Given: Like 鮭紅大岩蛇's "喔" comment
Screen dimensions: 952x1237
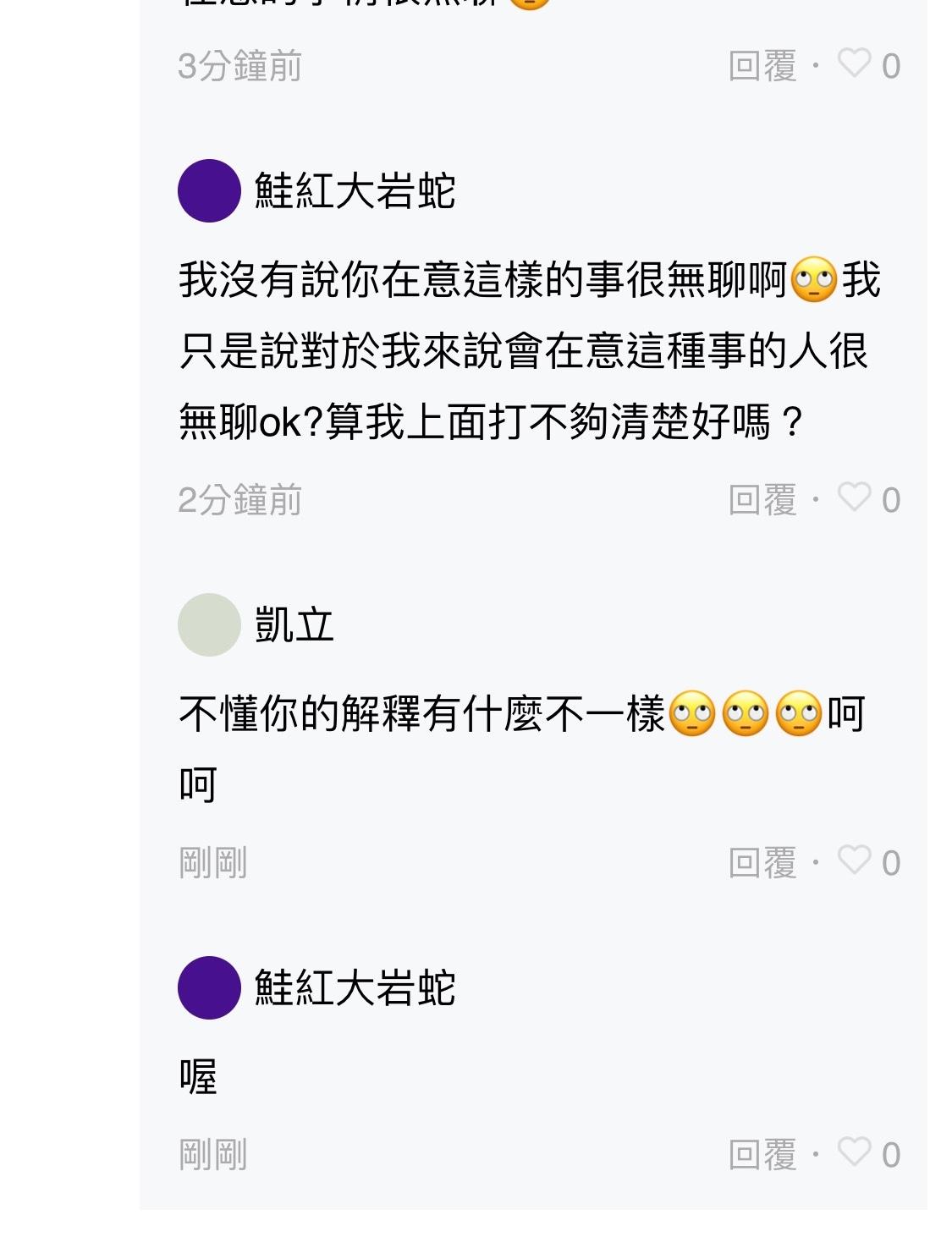Looking at the screenshot, I should [x=855, y=1152].
